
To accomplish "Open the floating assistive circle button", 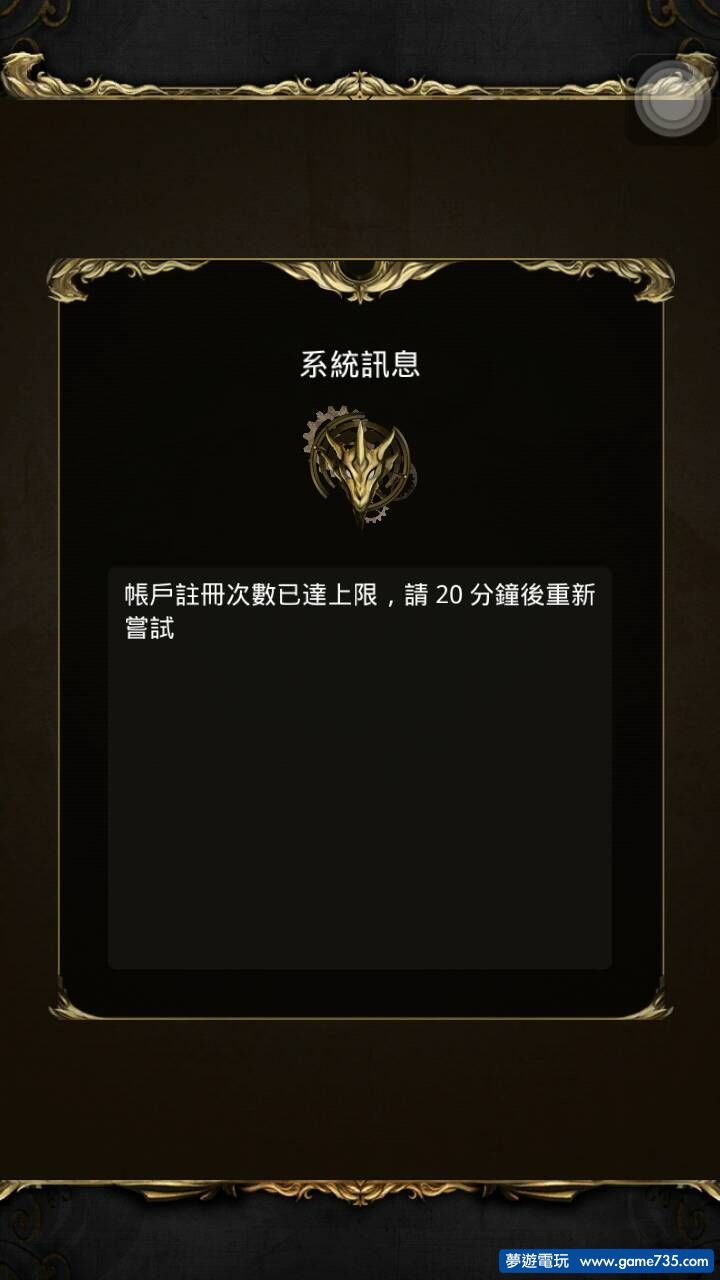I will tap(673, 97).
